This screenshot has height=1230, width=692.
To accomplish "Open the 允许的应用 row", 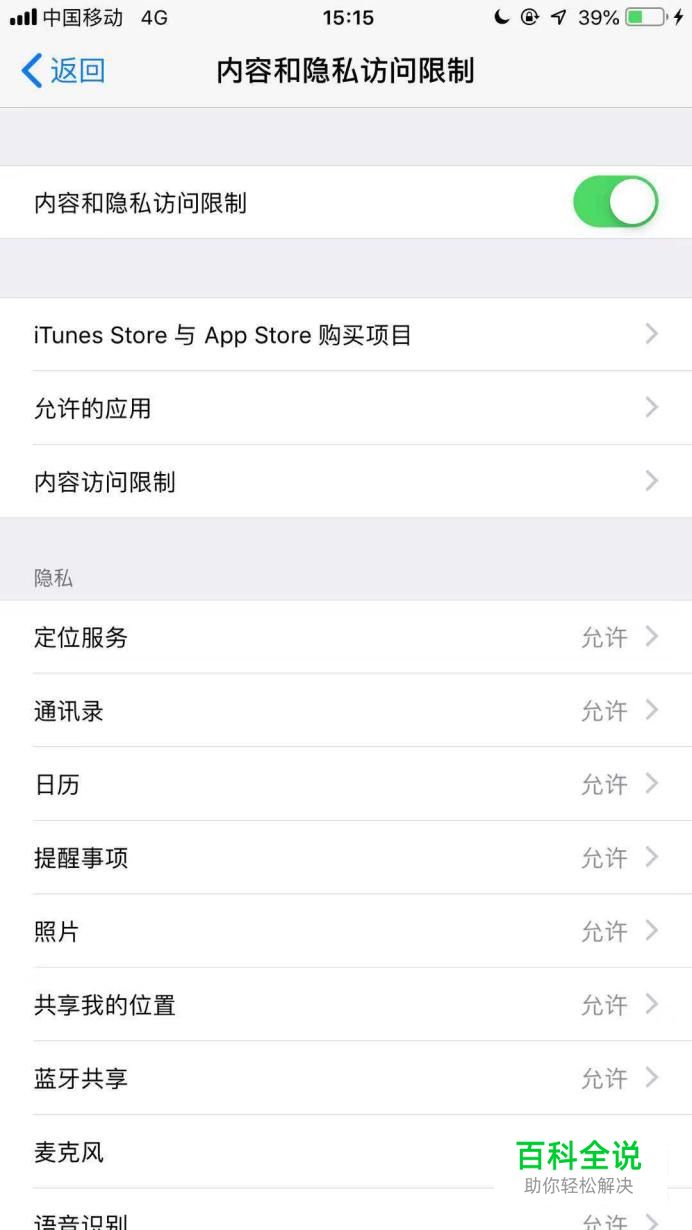I will 346,408.
